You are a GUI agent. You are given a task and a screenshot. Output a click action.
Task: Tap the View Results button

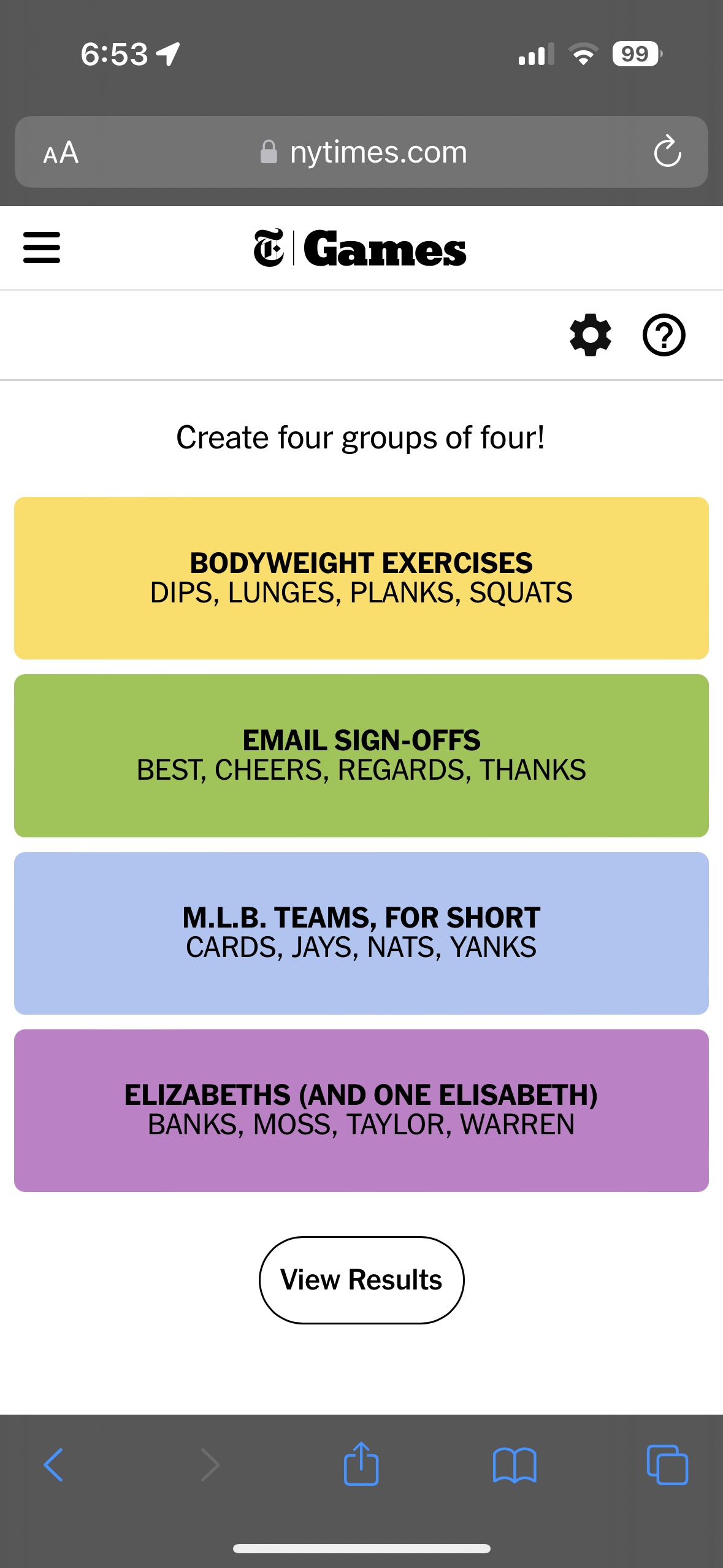tap(361, 1280)
